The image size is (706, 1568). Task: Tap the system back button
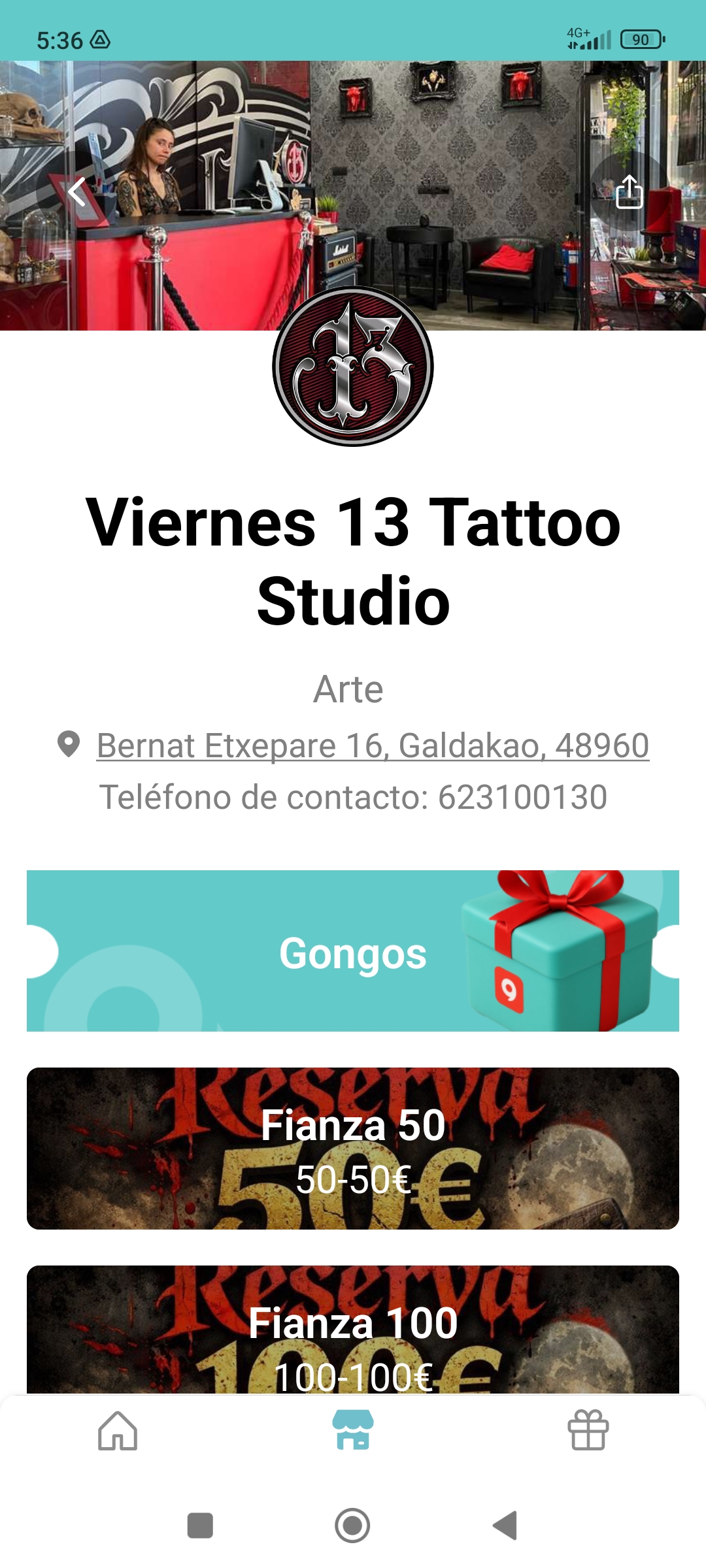(x=505, y=1526)
